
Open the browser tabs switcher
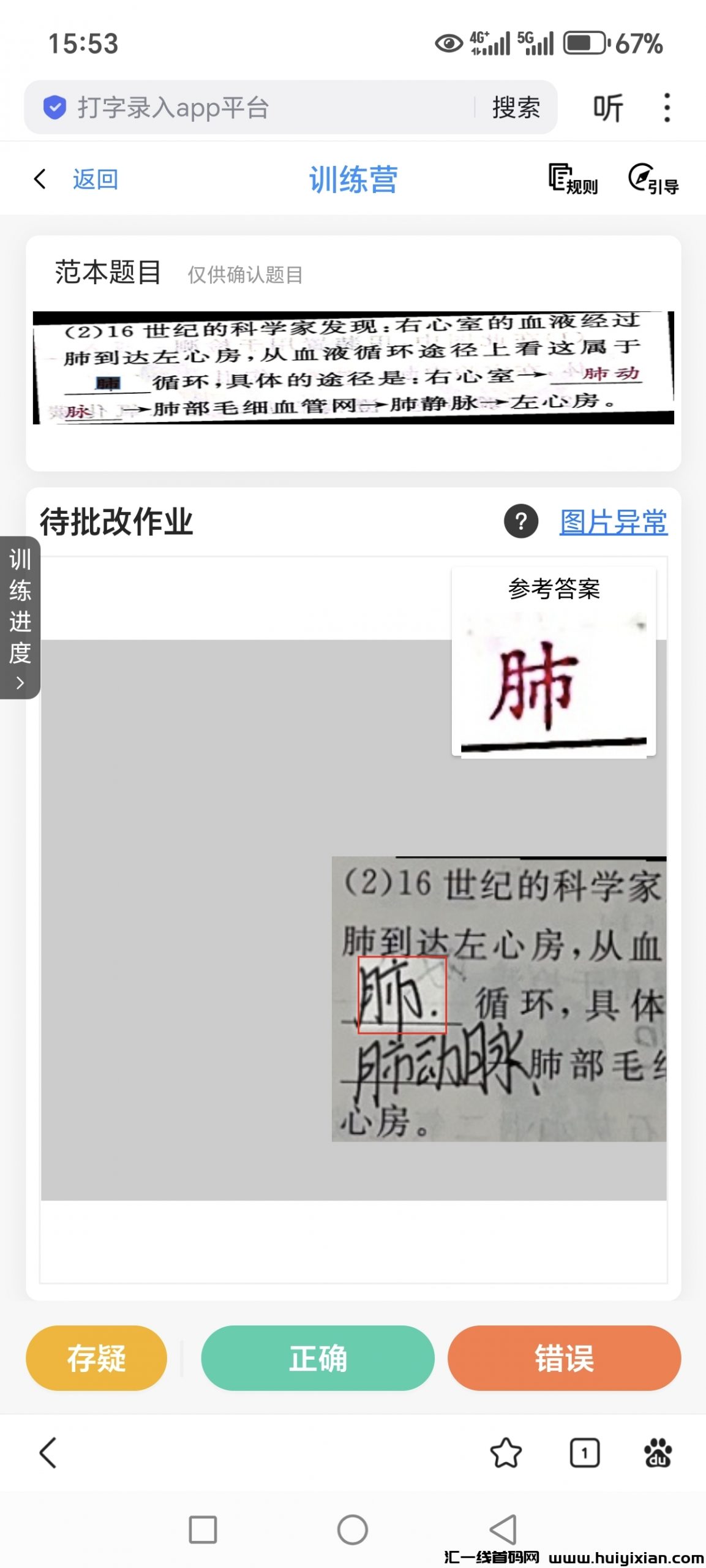click(584, 1453)
